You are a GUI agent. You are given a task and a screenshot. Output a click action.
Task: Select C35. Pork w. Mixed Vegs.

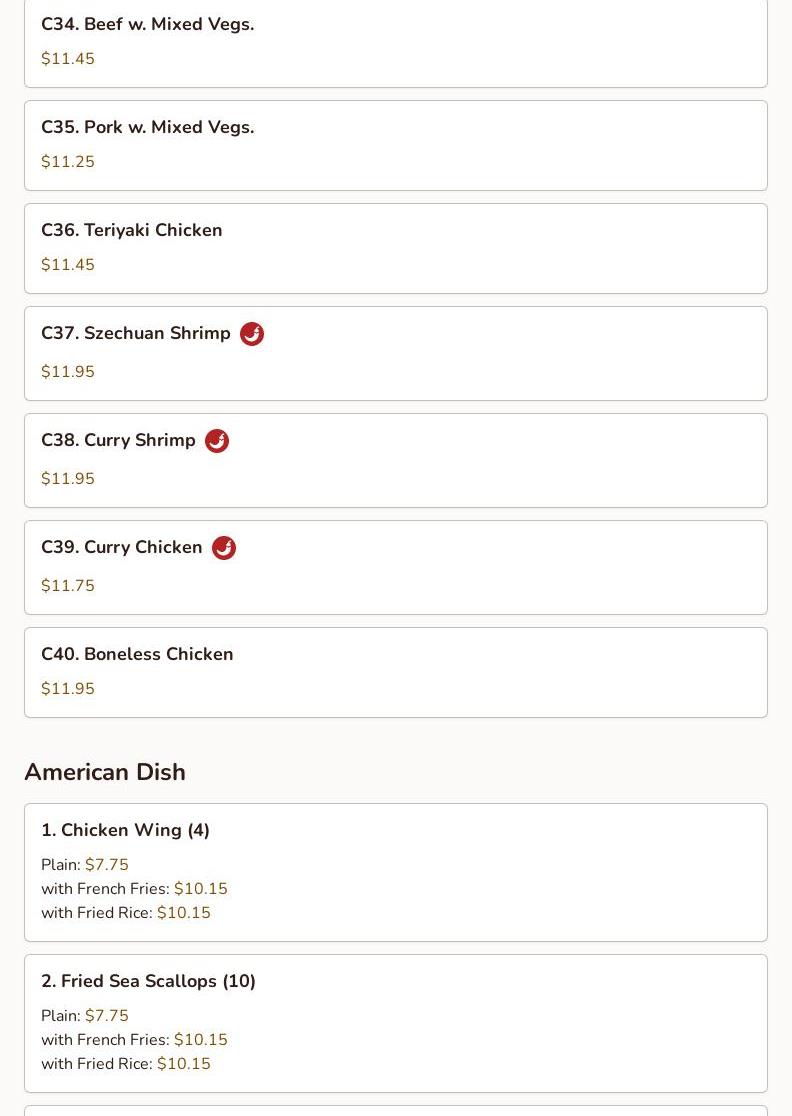coord(395,145)
